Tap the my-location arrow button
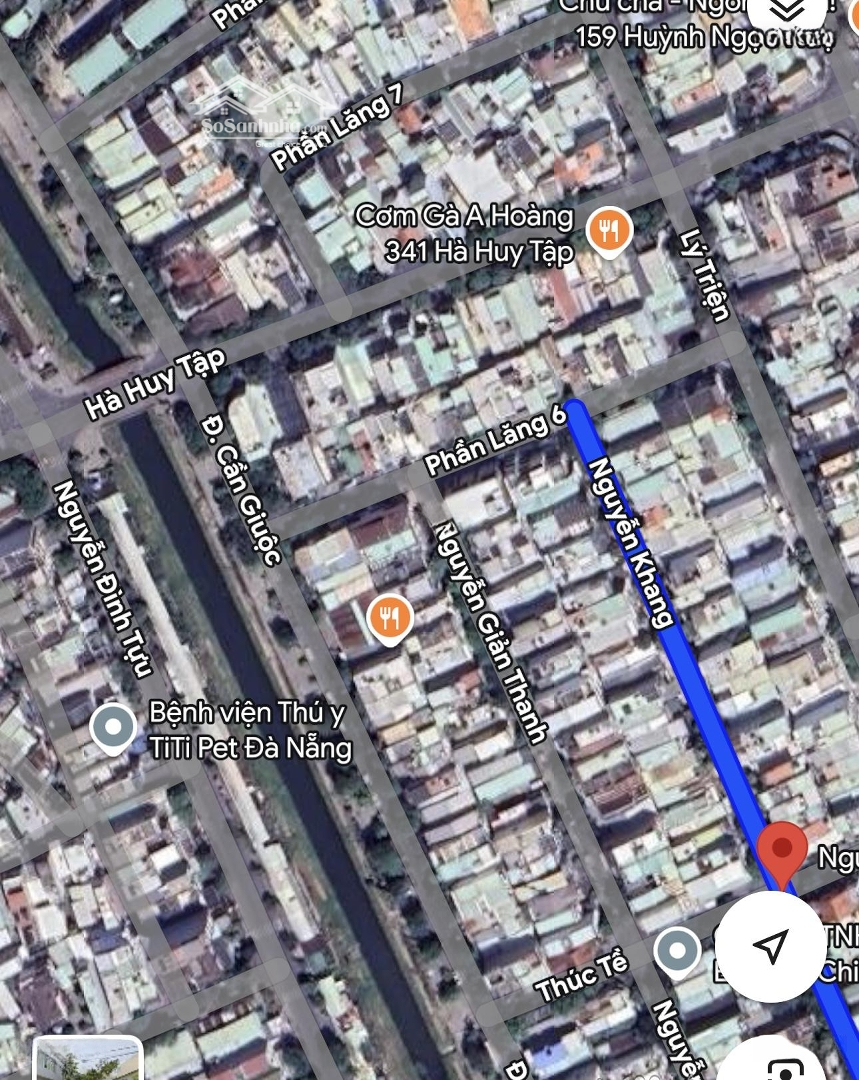The width and height of the screenshot is (859, 1080). pyautogui.click(x=770, y=945)
